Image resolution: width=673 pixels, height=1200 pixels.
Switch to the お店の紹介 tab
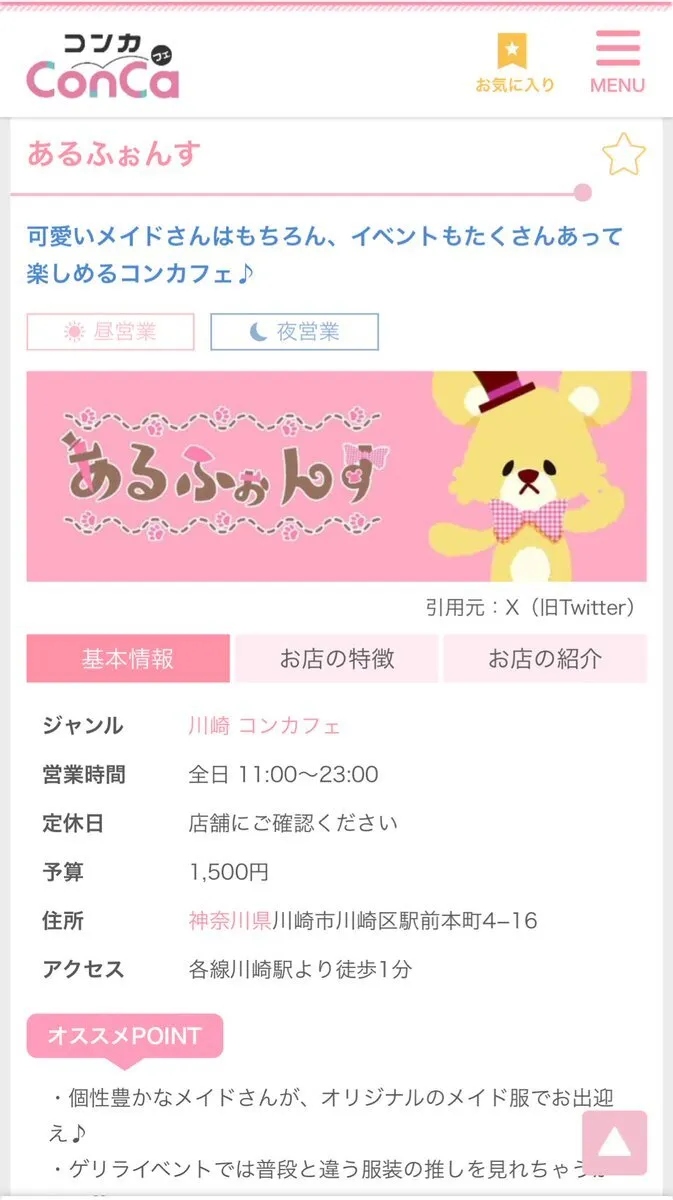click(545, 659)
